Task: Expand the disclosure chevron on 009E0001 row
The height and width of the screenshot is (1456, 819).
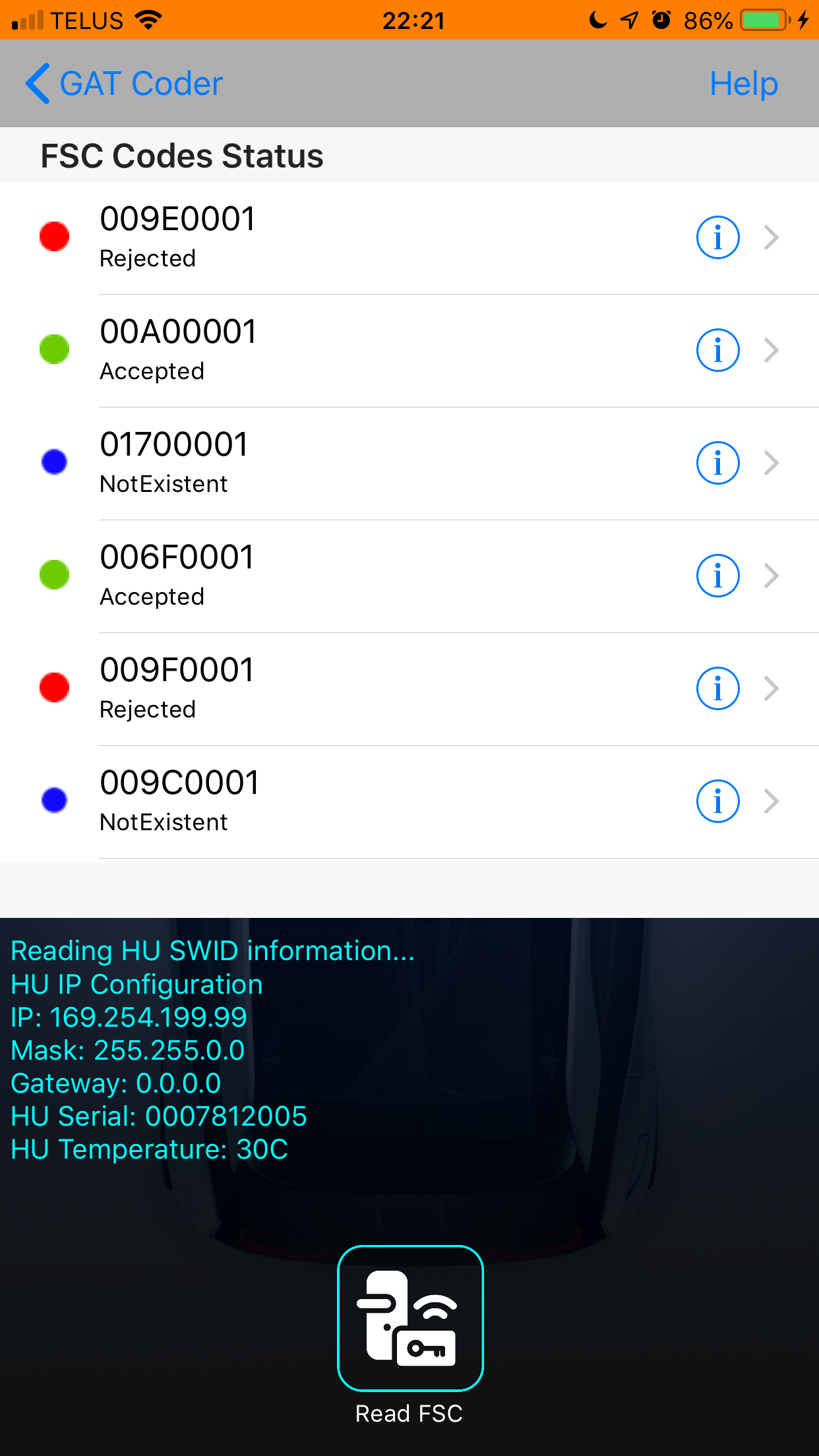Action: (x=772, y=237)
